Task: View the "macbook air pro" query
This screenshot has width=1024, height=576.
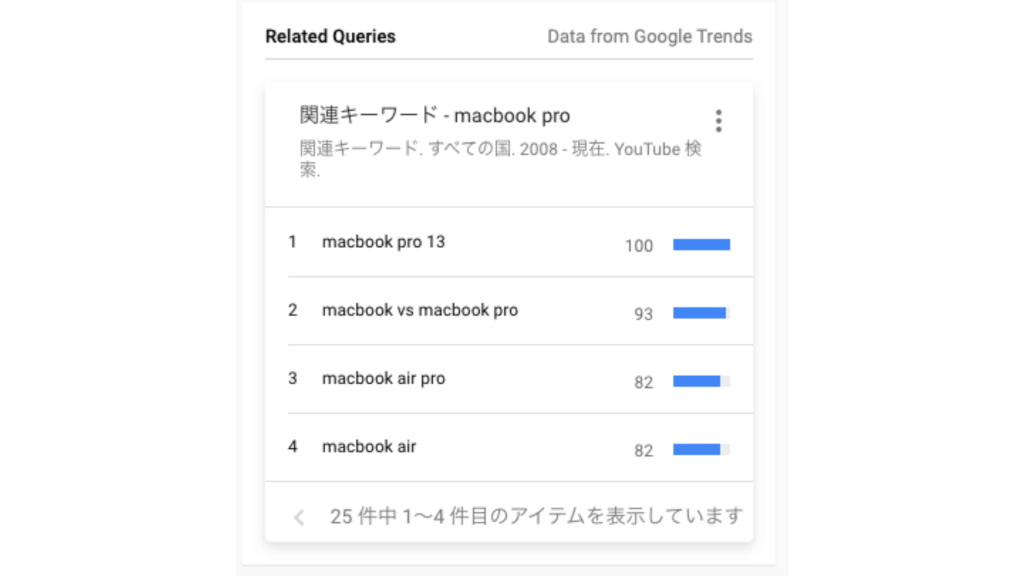Action: tap(383, 378)
